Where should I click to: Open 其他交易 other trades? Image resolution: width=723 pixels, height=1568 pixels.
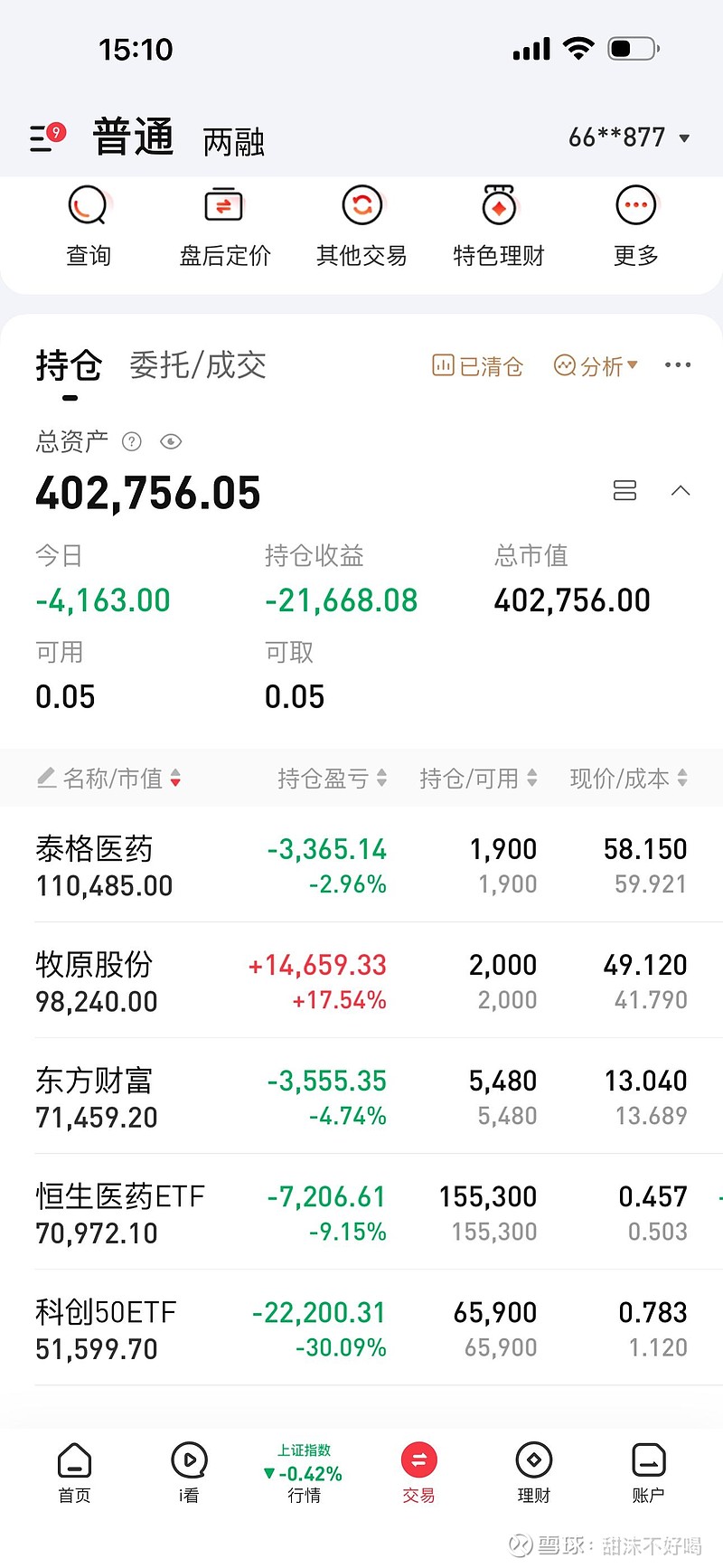tap(361, 224)
